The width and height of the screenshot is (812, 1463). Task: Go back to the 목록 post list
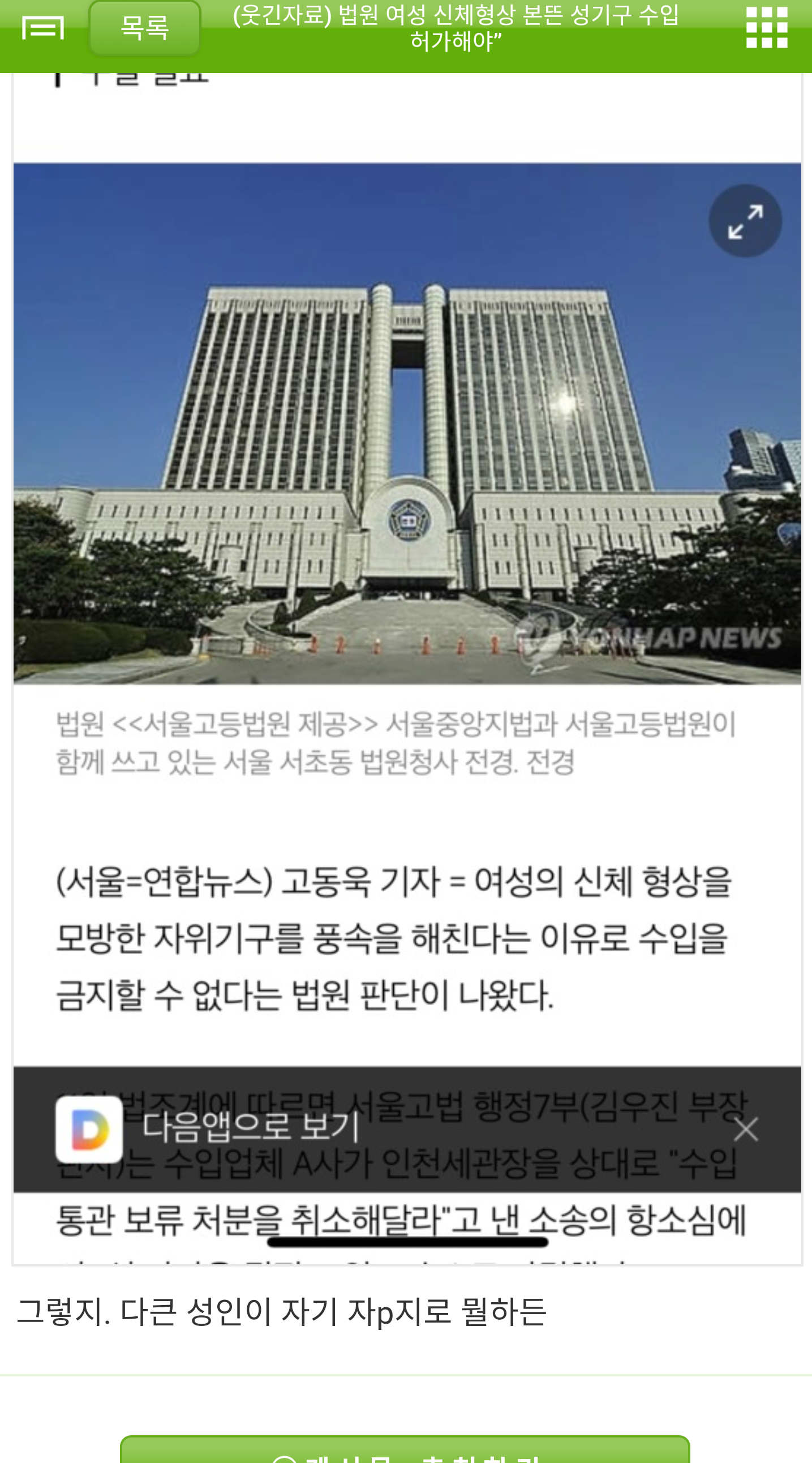click(x=145, y=28)
